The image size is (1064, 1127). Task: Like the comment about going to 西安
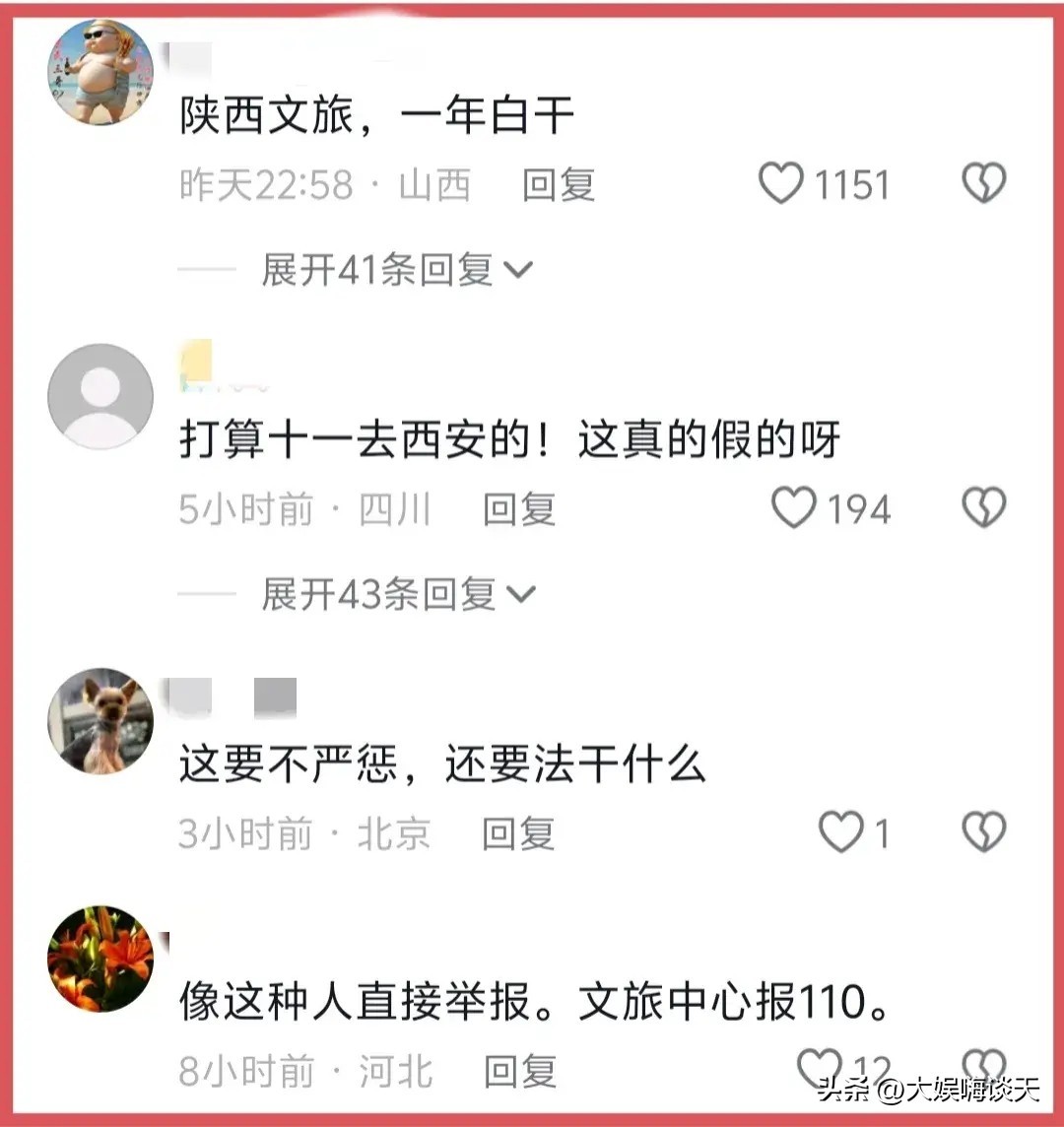[793, 509]
